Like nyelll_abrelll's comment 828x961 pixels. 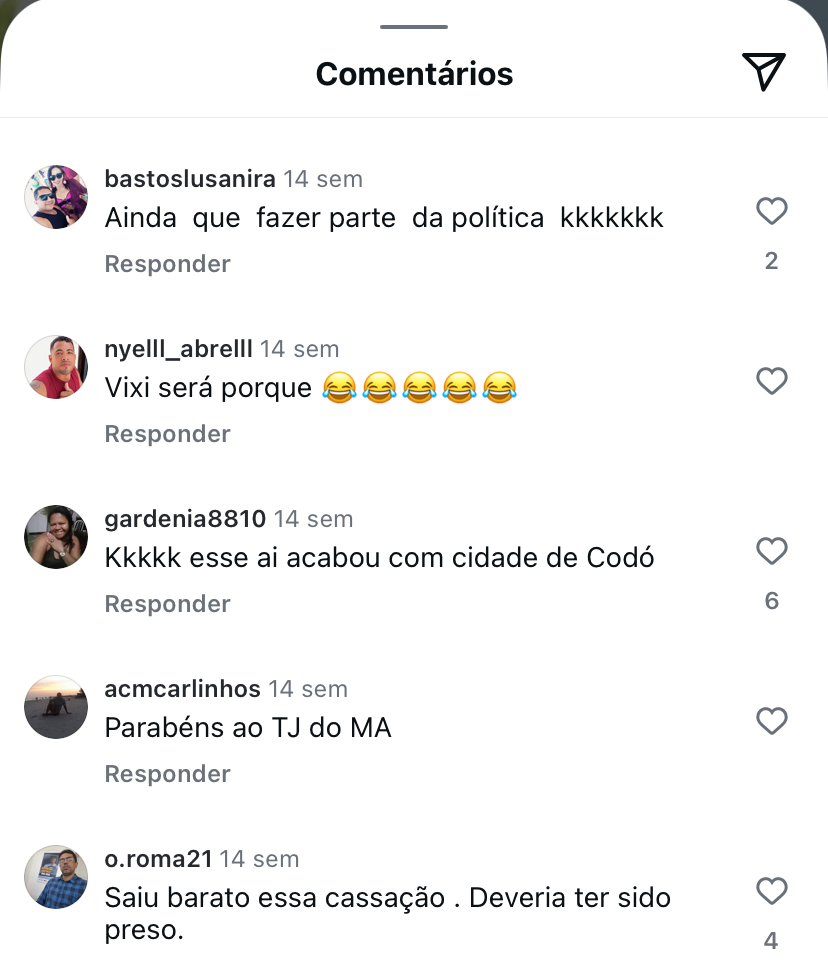pos(771,382)
